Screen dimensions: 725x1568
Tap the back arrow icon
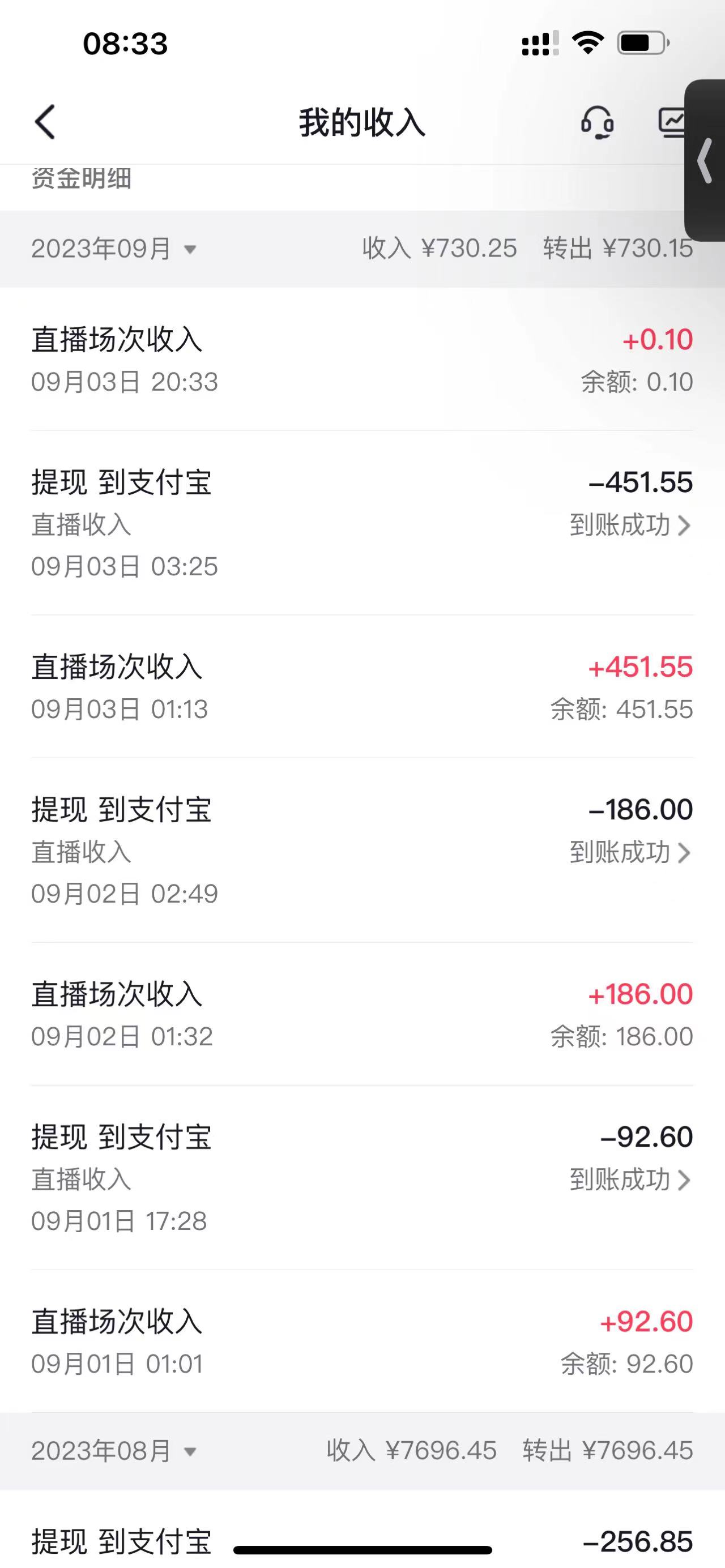[x=44, y=121]
